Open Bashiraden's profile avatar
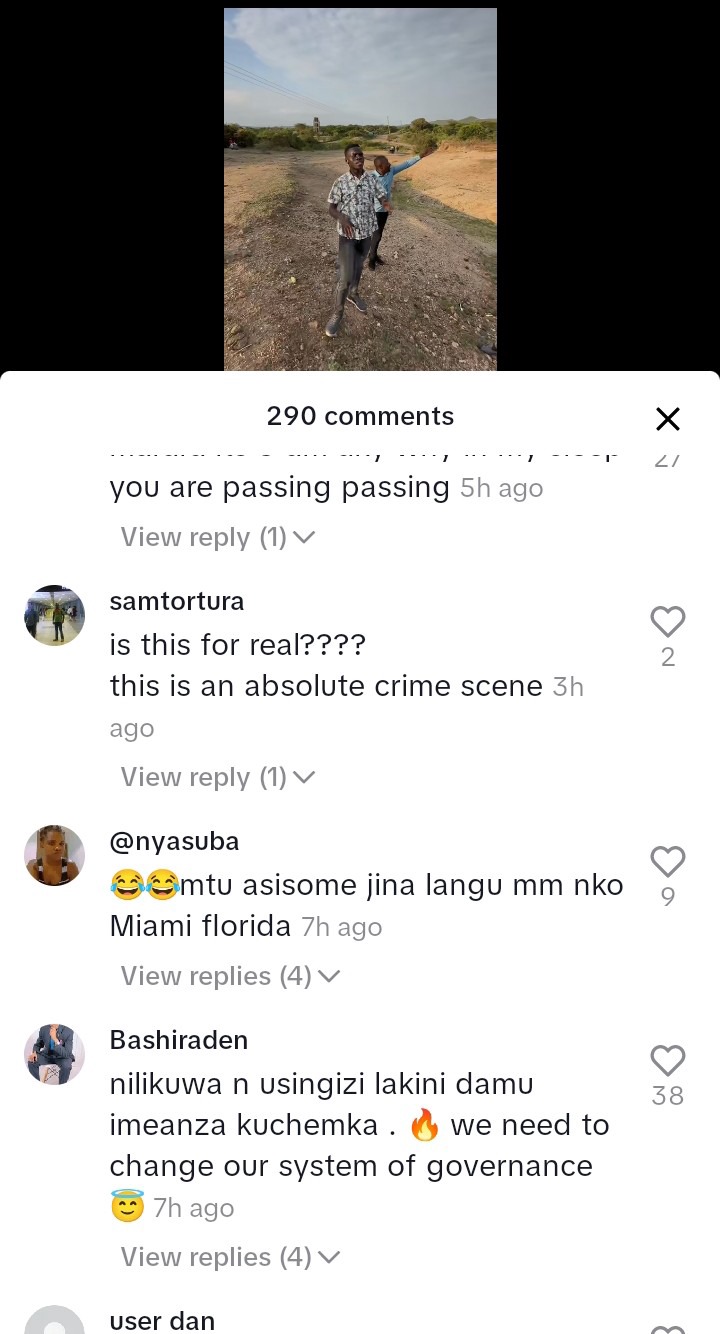The height and width of the screenshot is (1334, 720). 54,1054
